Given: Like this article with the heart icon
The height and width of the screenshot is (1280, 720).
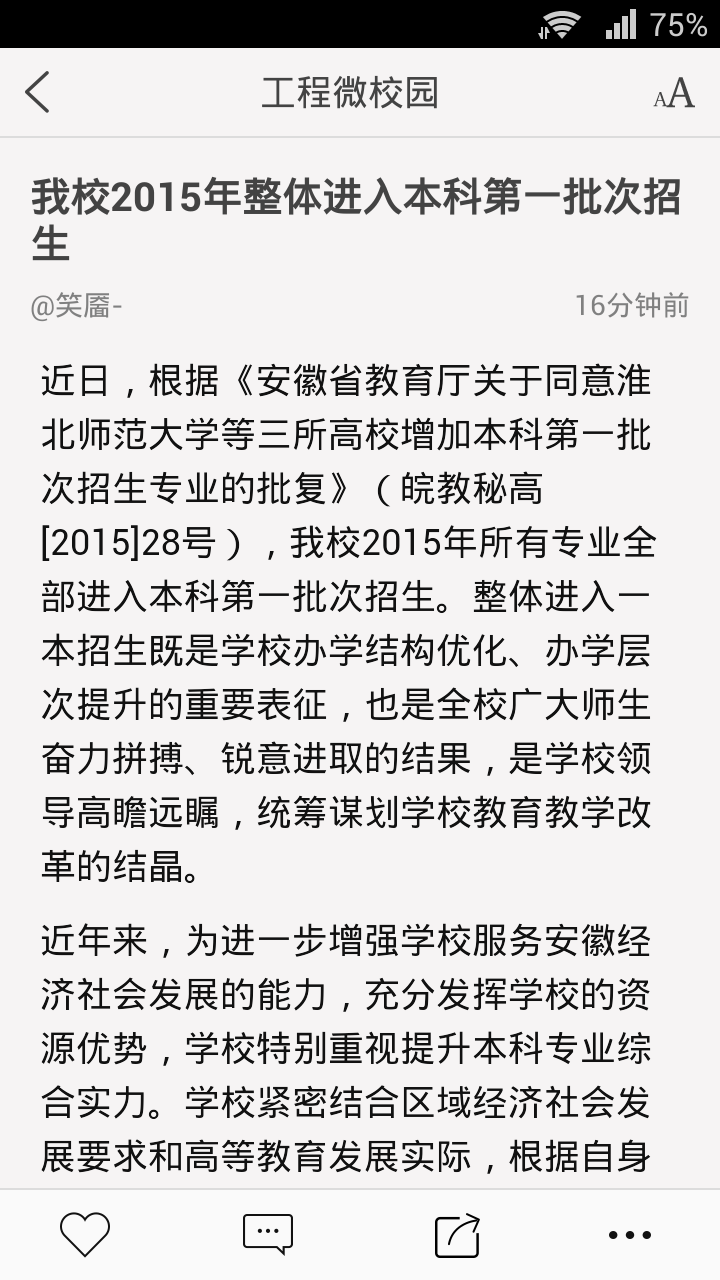Looking at the screenshot, I should [x=85, y=1234].
